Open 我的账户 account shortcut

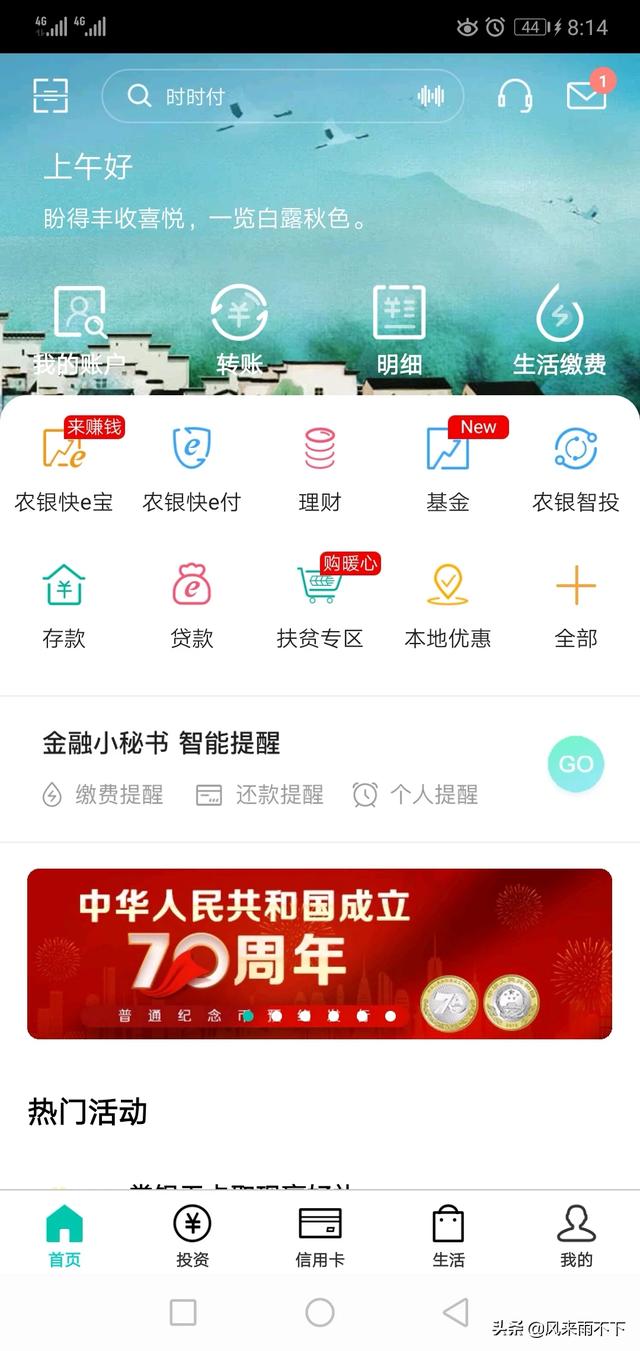pyautogui.click(x=79, y=330)
